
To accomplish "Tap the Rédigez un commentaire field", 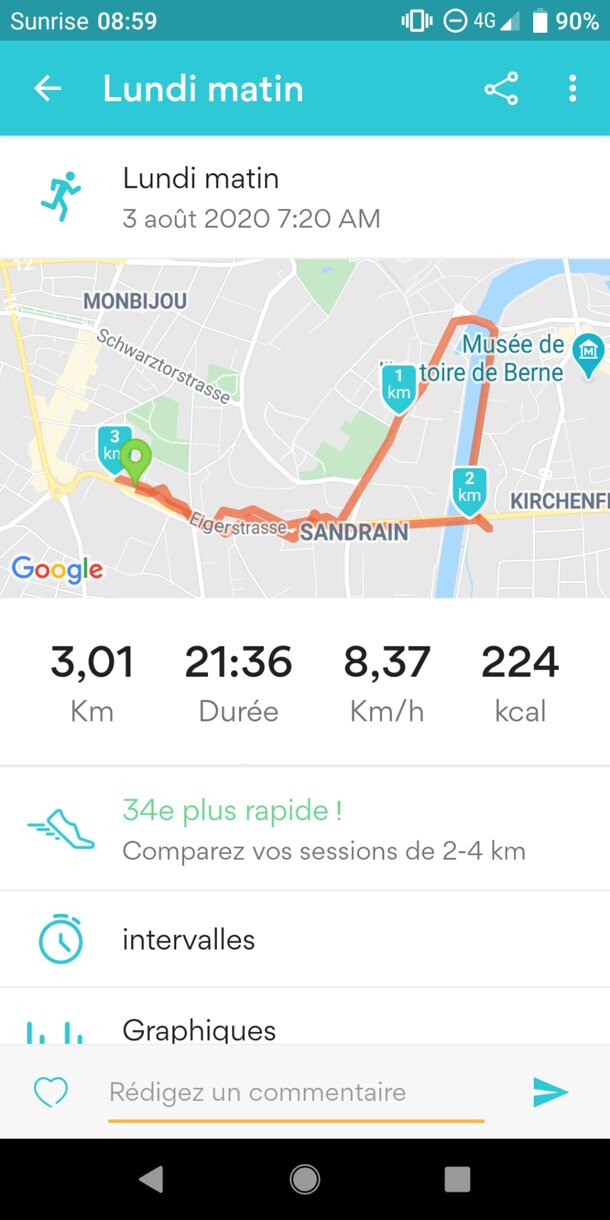I will (x=296, y=1092).
